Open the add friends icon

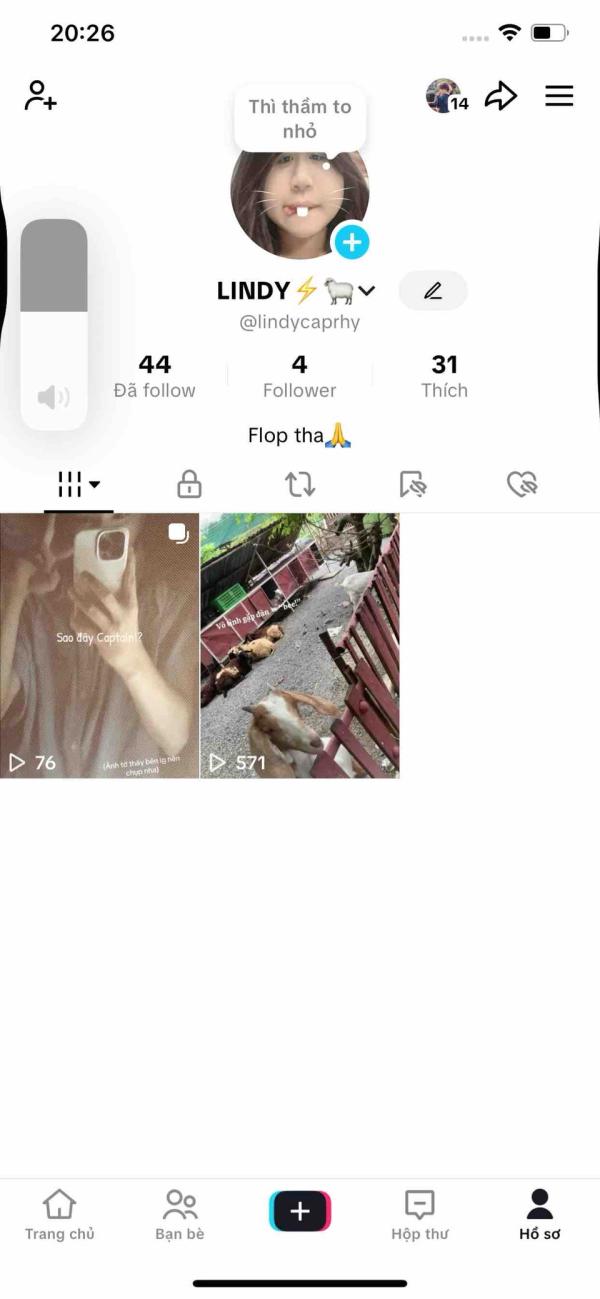coord(40,96)
